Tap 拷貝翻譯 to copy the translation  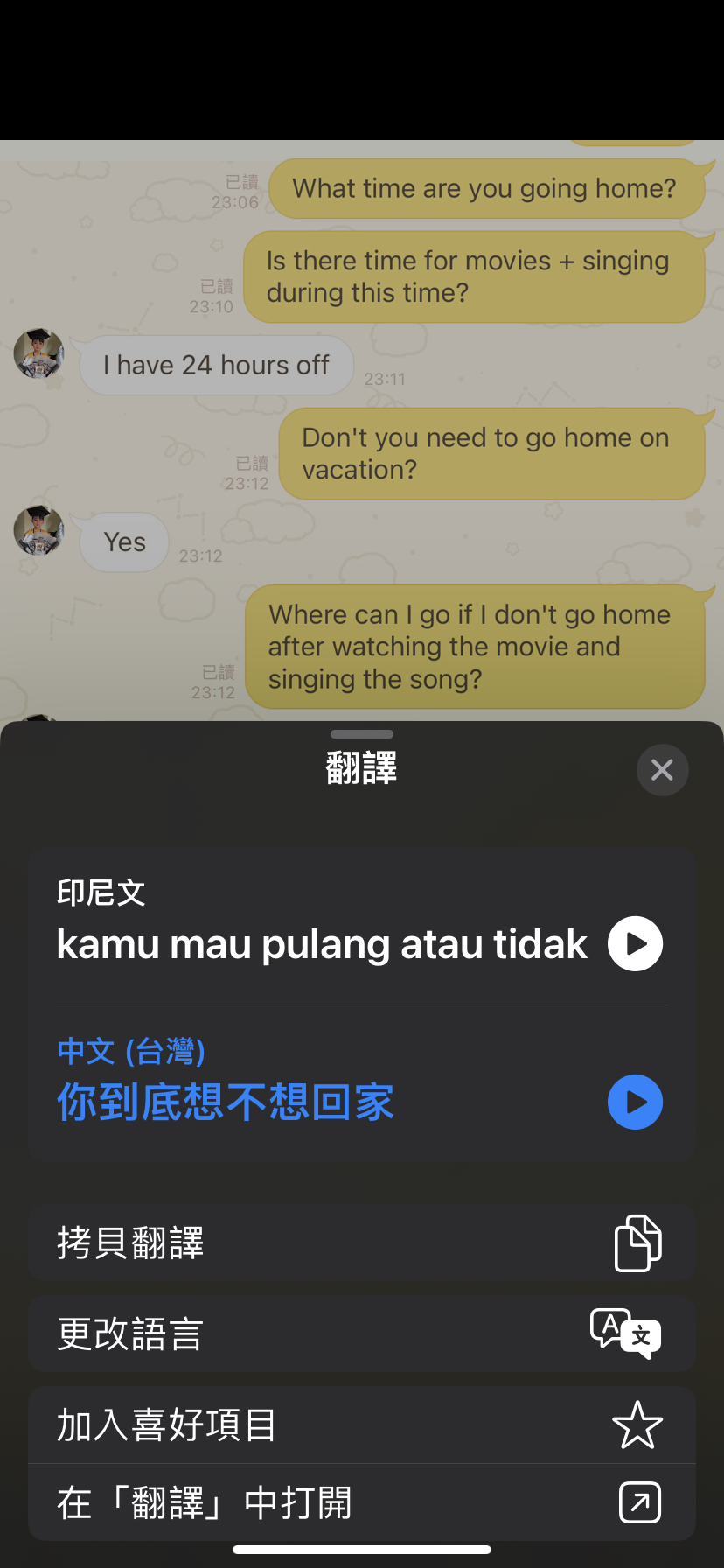(x=362, y=1242)
